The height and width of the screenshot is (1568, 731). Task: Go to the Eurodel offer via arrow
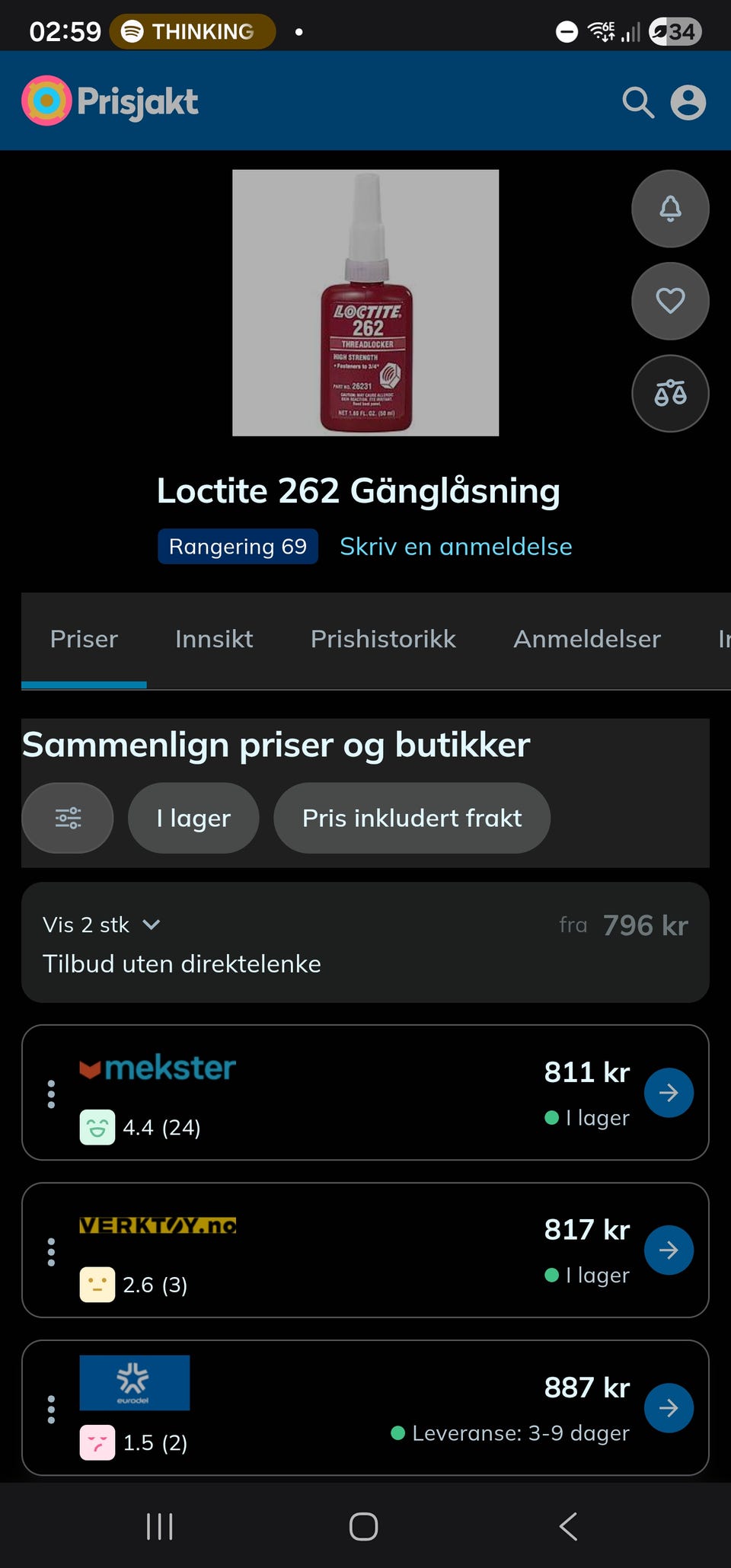click(x=669, y=1408)
